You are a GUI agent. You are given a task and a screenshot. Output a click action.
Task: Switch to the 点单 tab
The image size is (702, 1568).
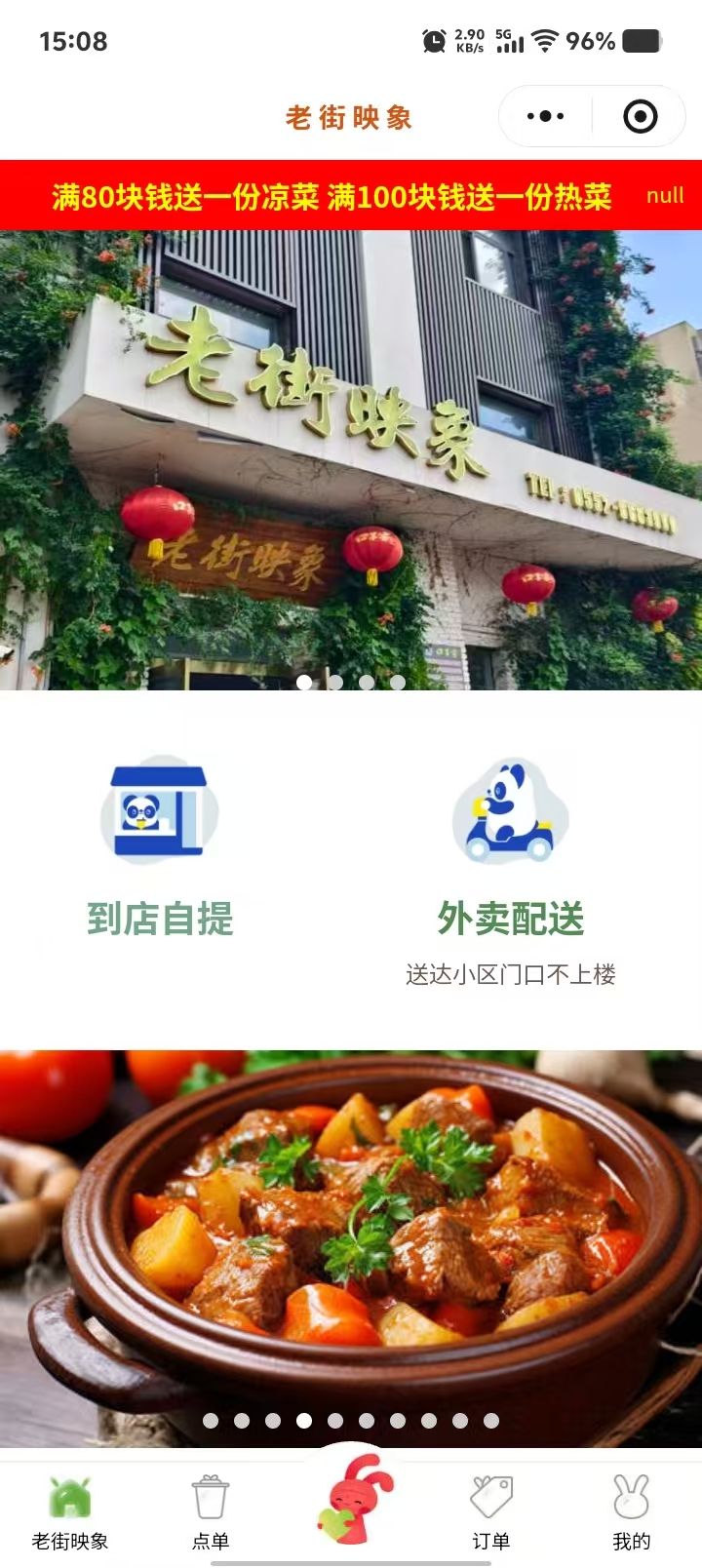coord(211,1511)
